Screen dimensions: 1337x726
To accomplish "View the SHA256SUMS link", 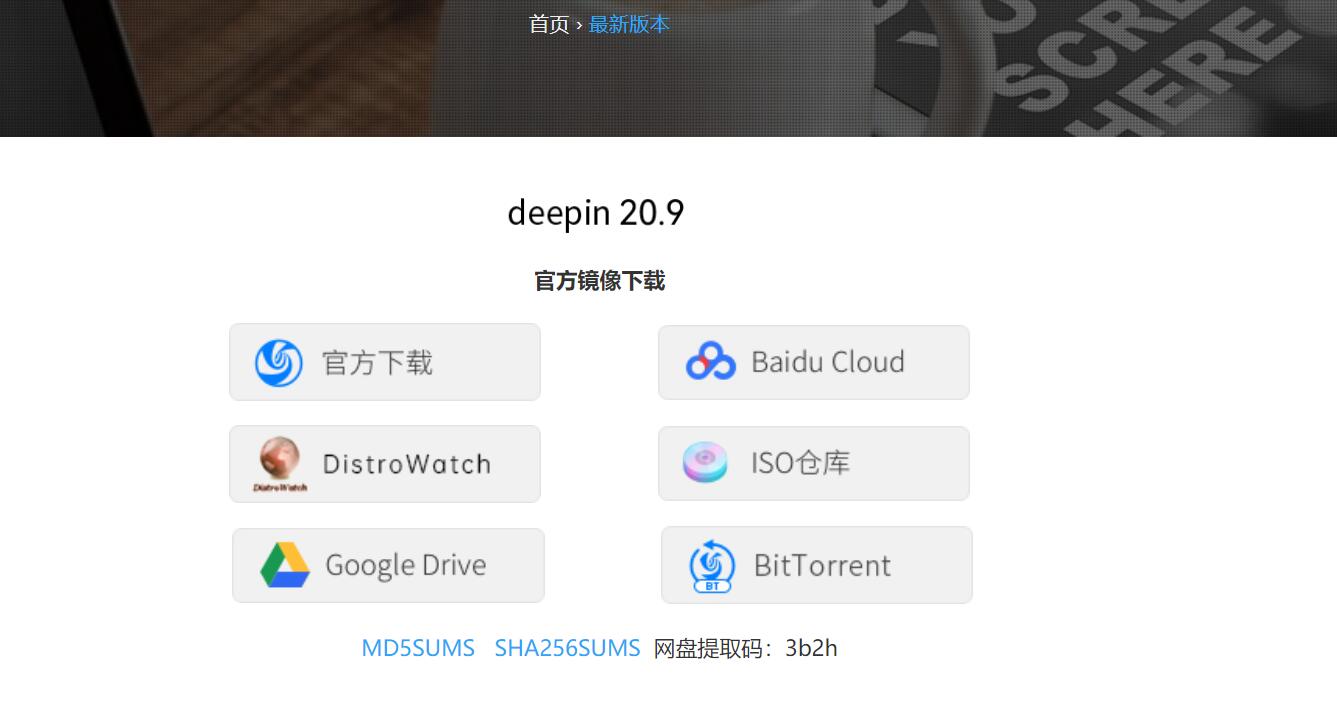I will coord(567,648).
